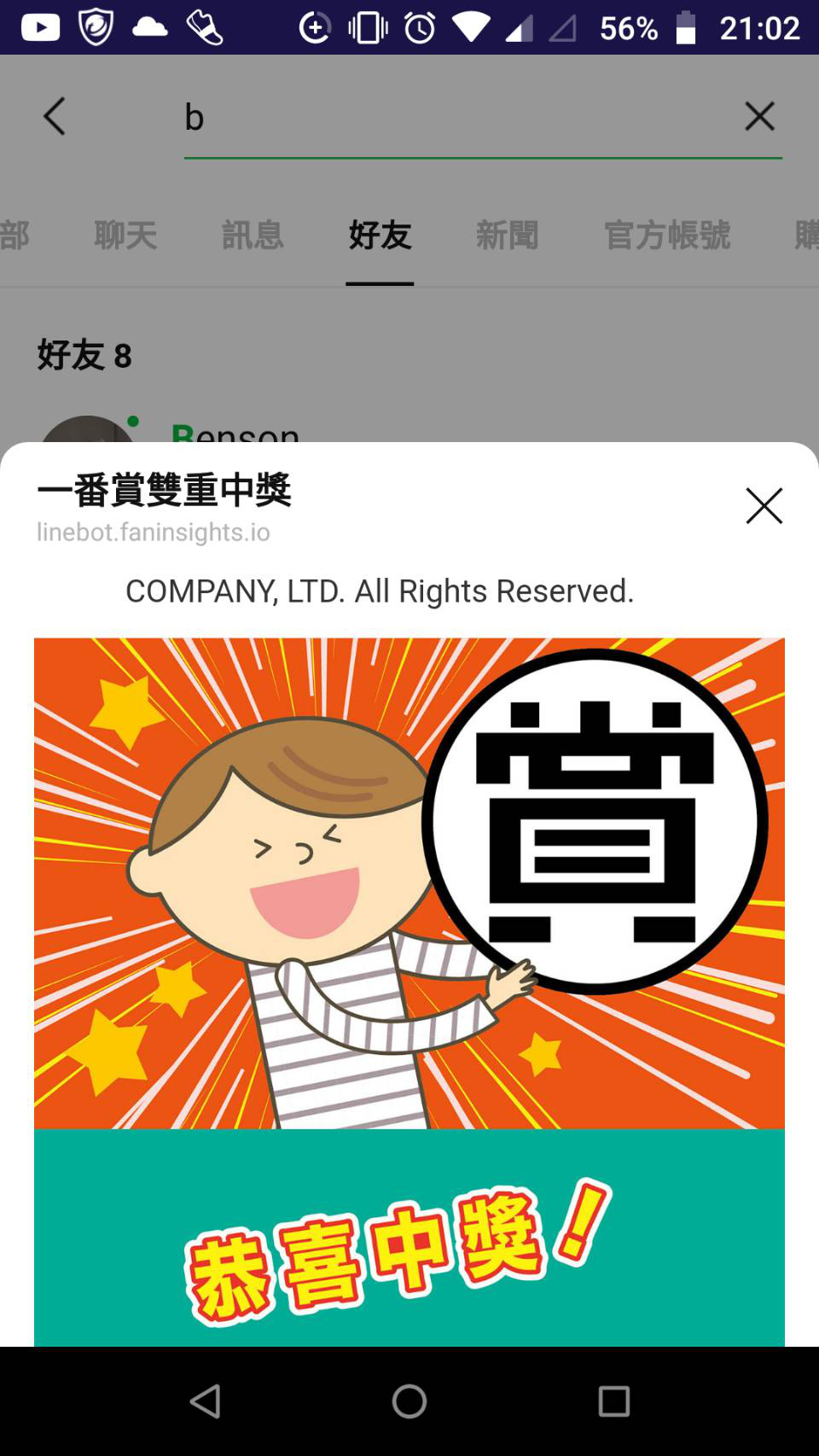
Task: Close the 一番賞雙重中獎 popup sheet
Action: pos(764,506)
